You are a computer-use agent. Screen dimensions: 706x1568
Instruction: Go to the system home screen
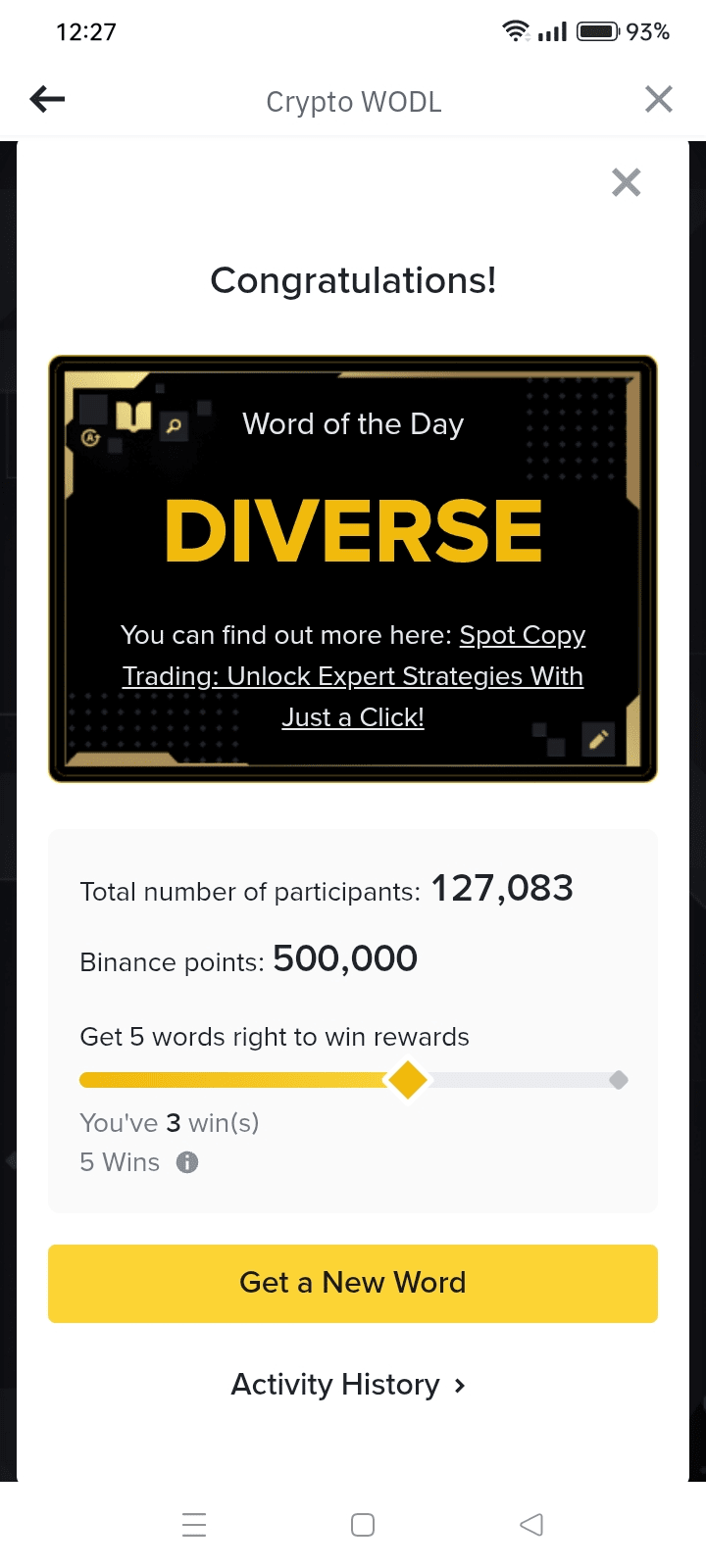tap(363, 1525)
